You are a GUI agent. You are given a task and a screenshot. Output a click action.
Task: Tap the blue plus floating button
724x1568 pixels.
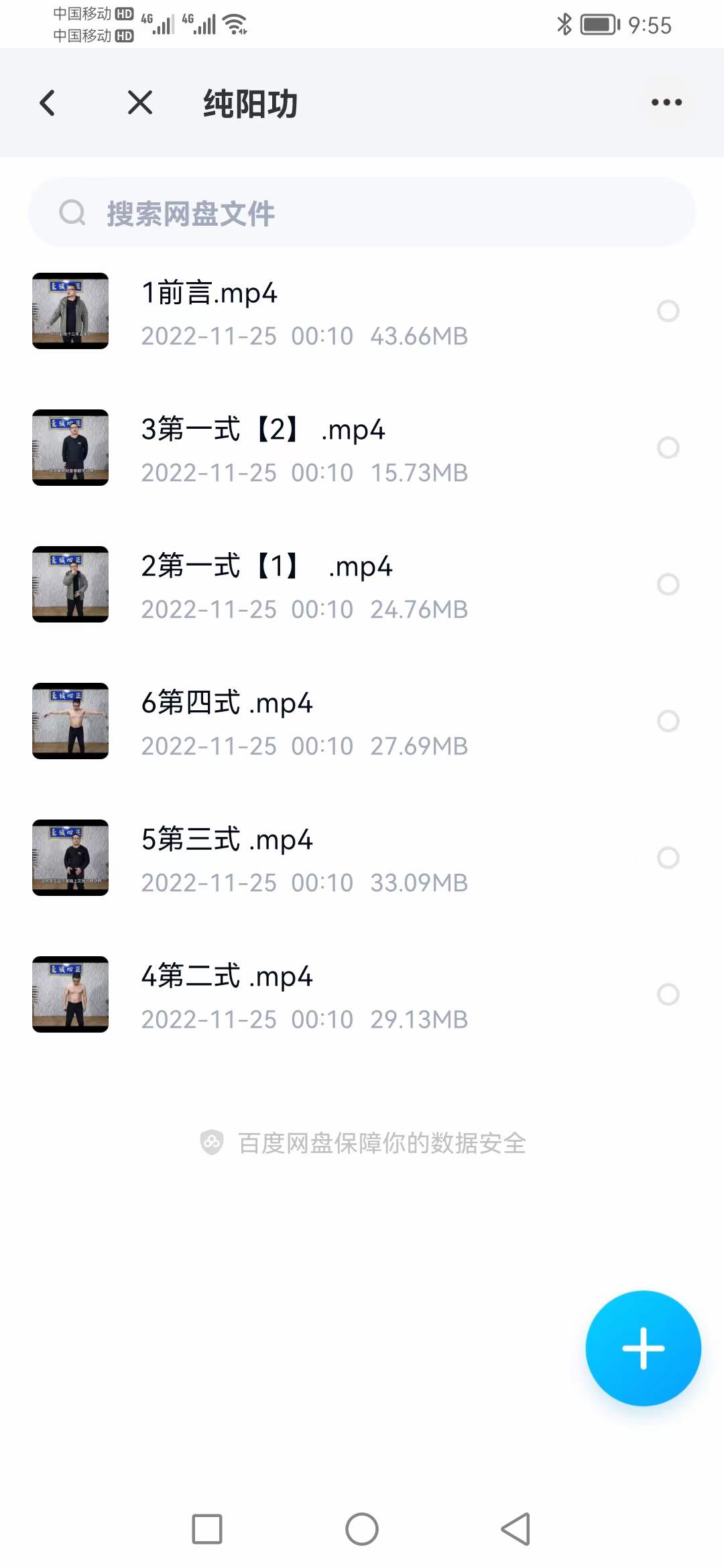(643, 1348)
